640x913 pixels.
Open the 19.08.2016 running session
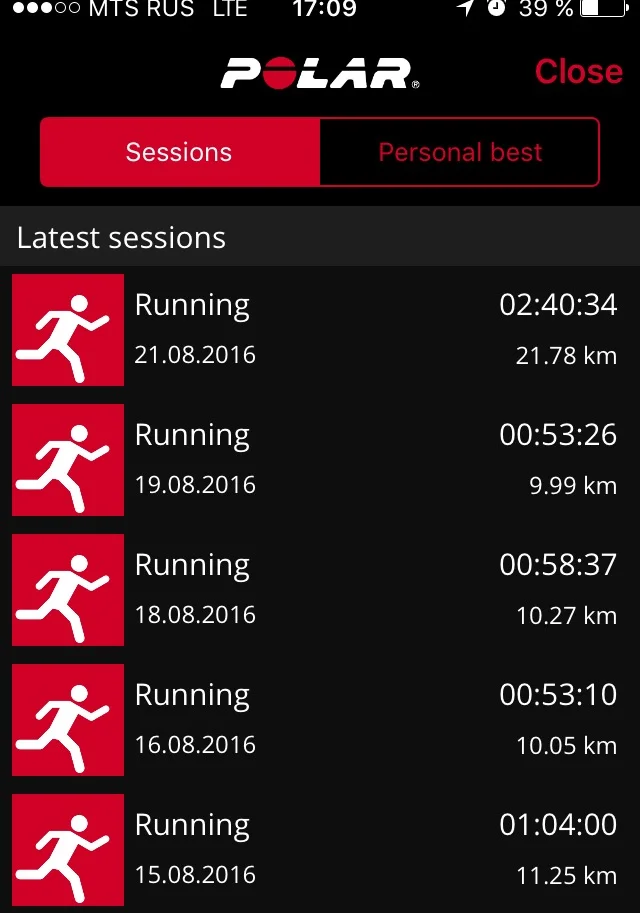click(x=320, y=459)
